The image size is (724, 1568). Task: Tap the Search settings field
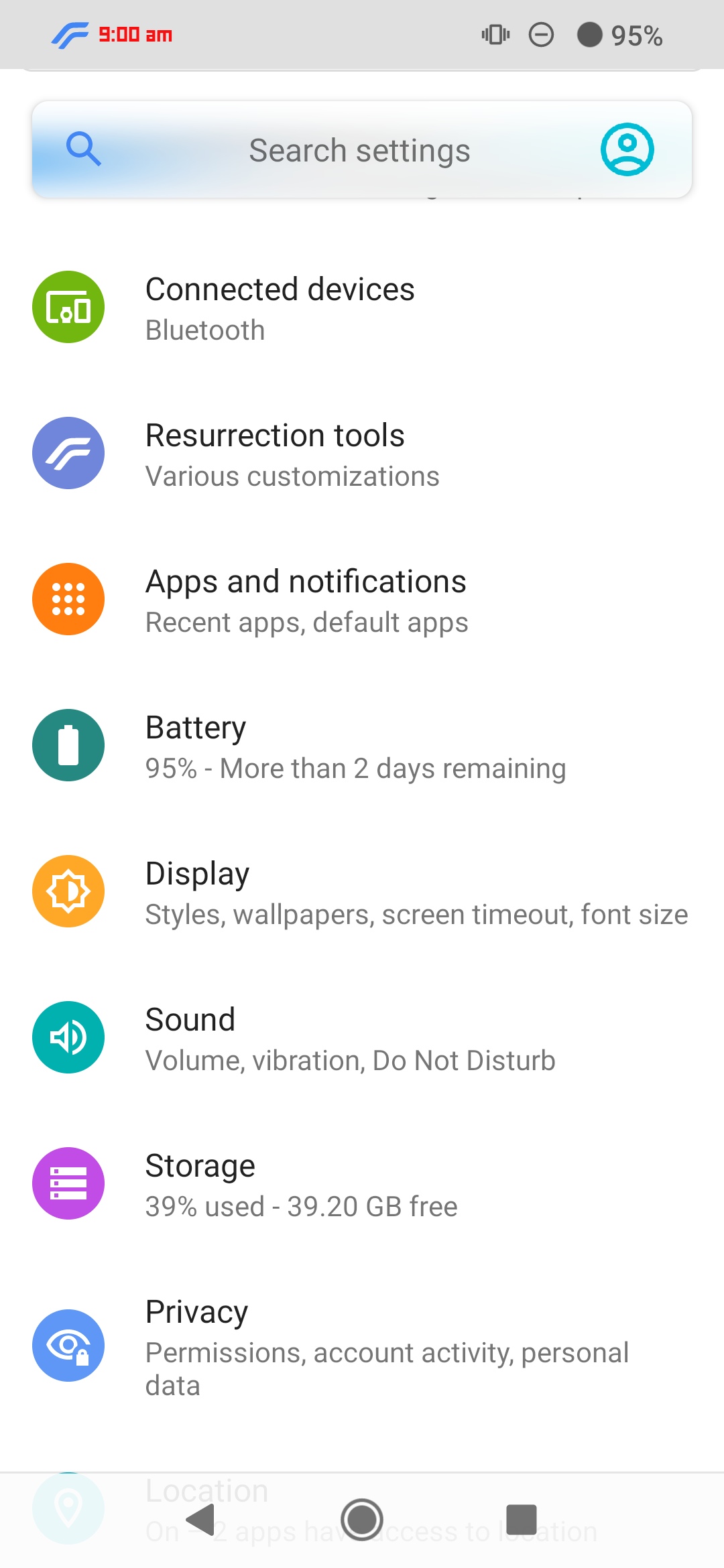click(359, 150)
